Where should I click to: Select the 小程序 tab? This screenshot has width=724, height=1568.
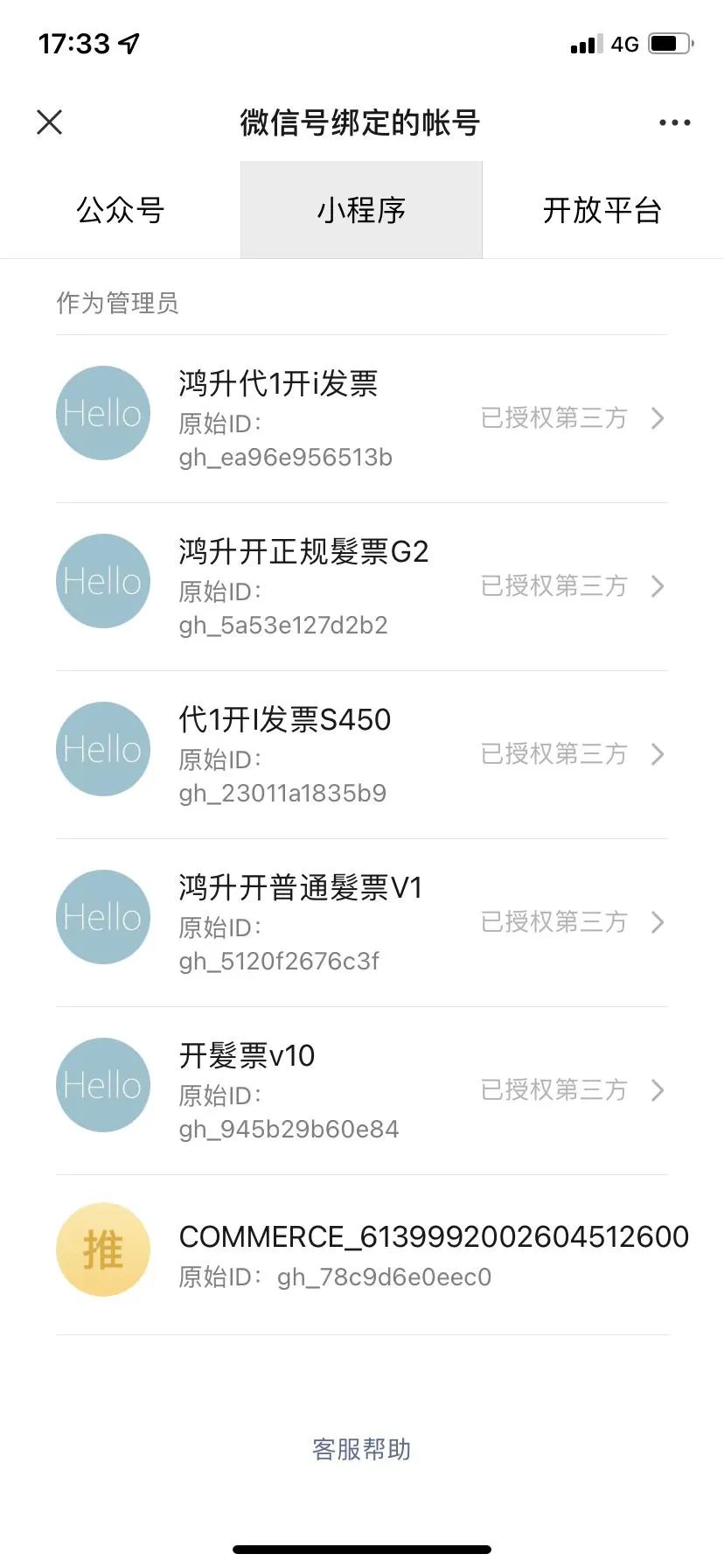[x=361, y=210]
